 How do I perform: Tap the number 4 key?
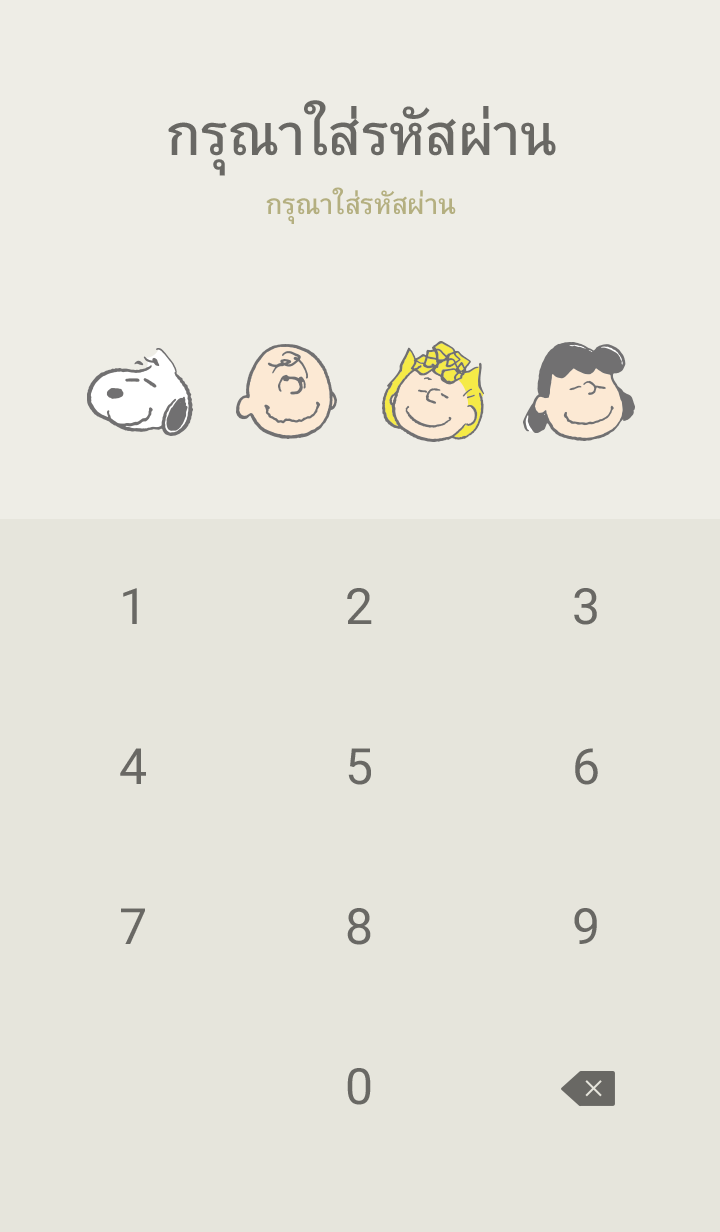pos(133,766)
